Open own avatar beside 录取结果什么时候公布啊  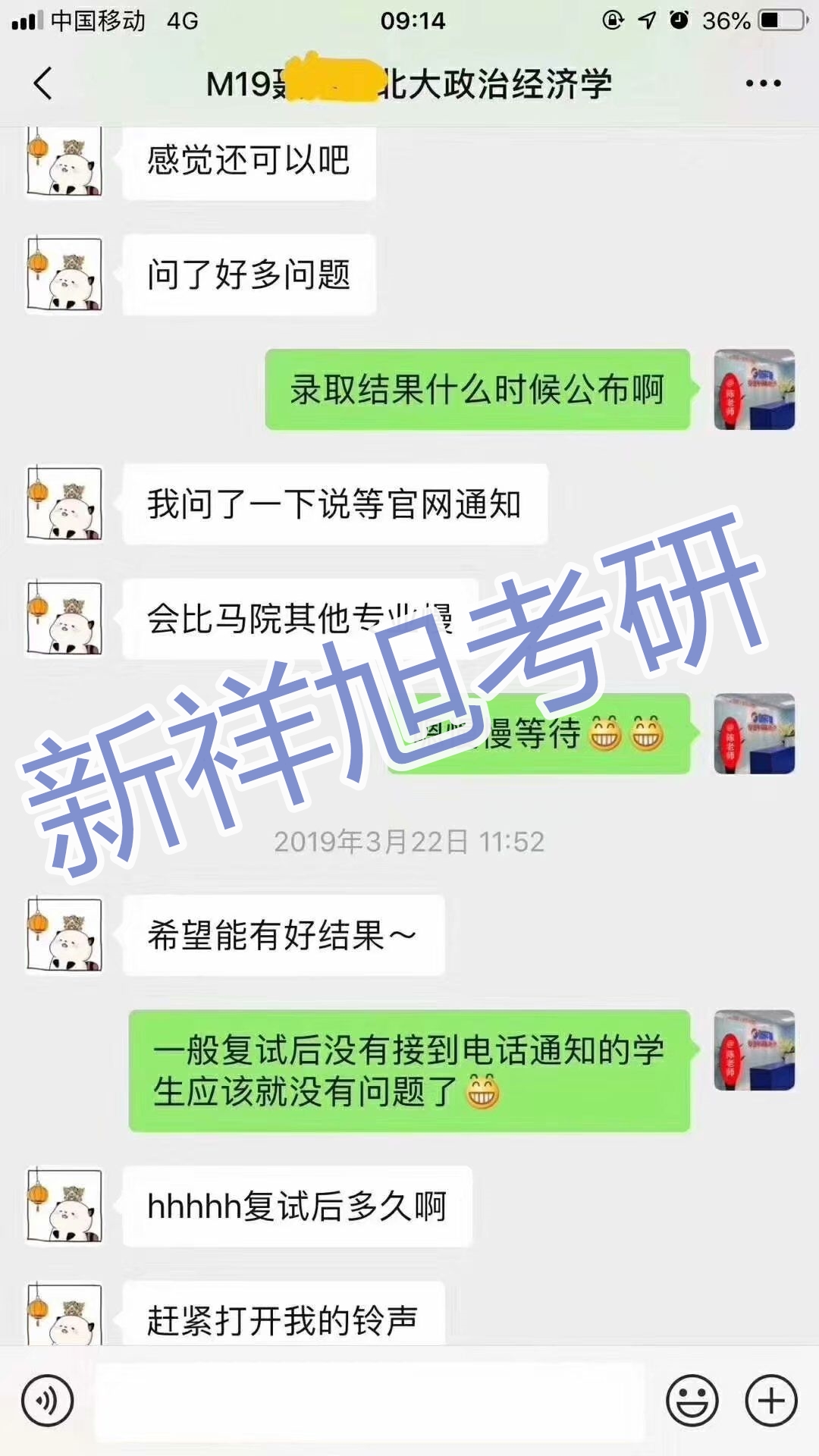pyautogui.click(x=754, y=389)
